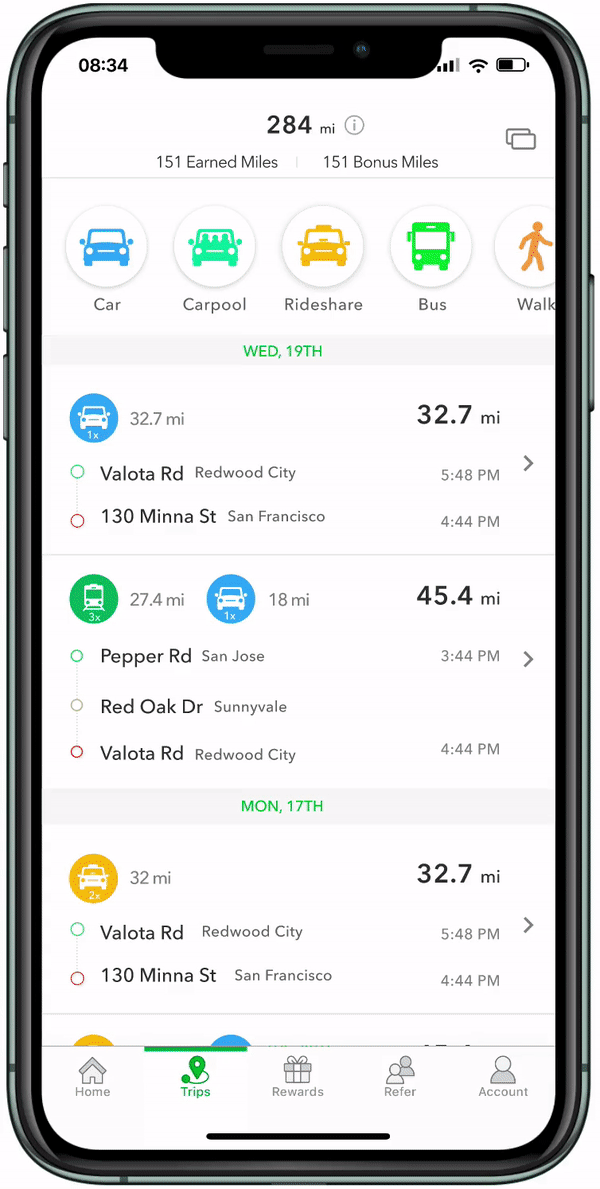
Task: Filter trips by Carpool
Action: pyautogui.click(x=214, y=247)
